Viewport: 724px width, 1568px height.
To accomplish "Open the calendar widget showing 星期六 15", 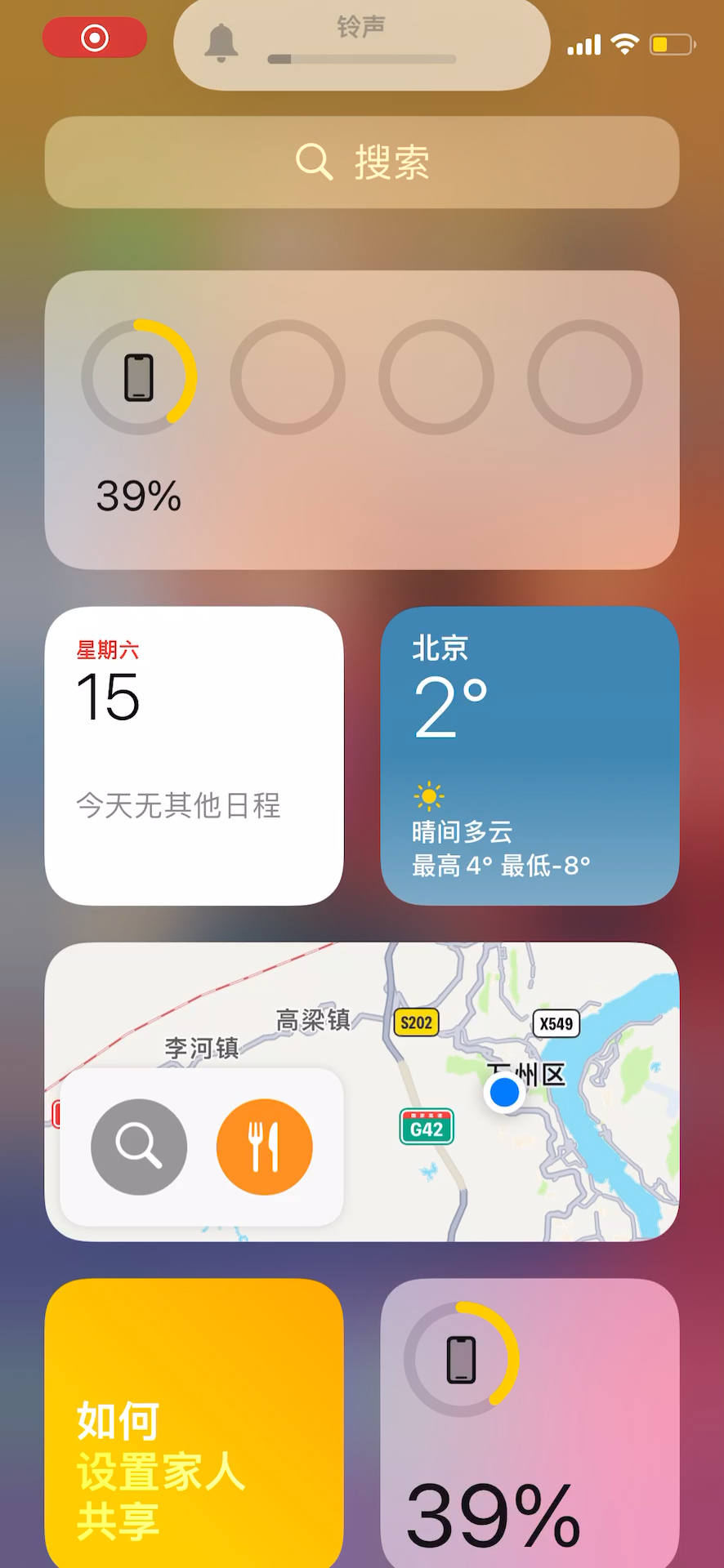I will (x=194, y=755).
